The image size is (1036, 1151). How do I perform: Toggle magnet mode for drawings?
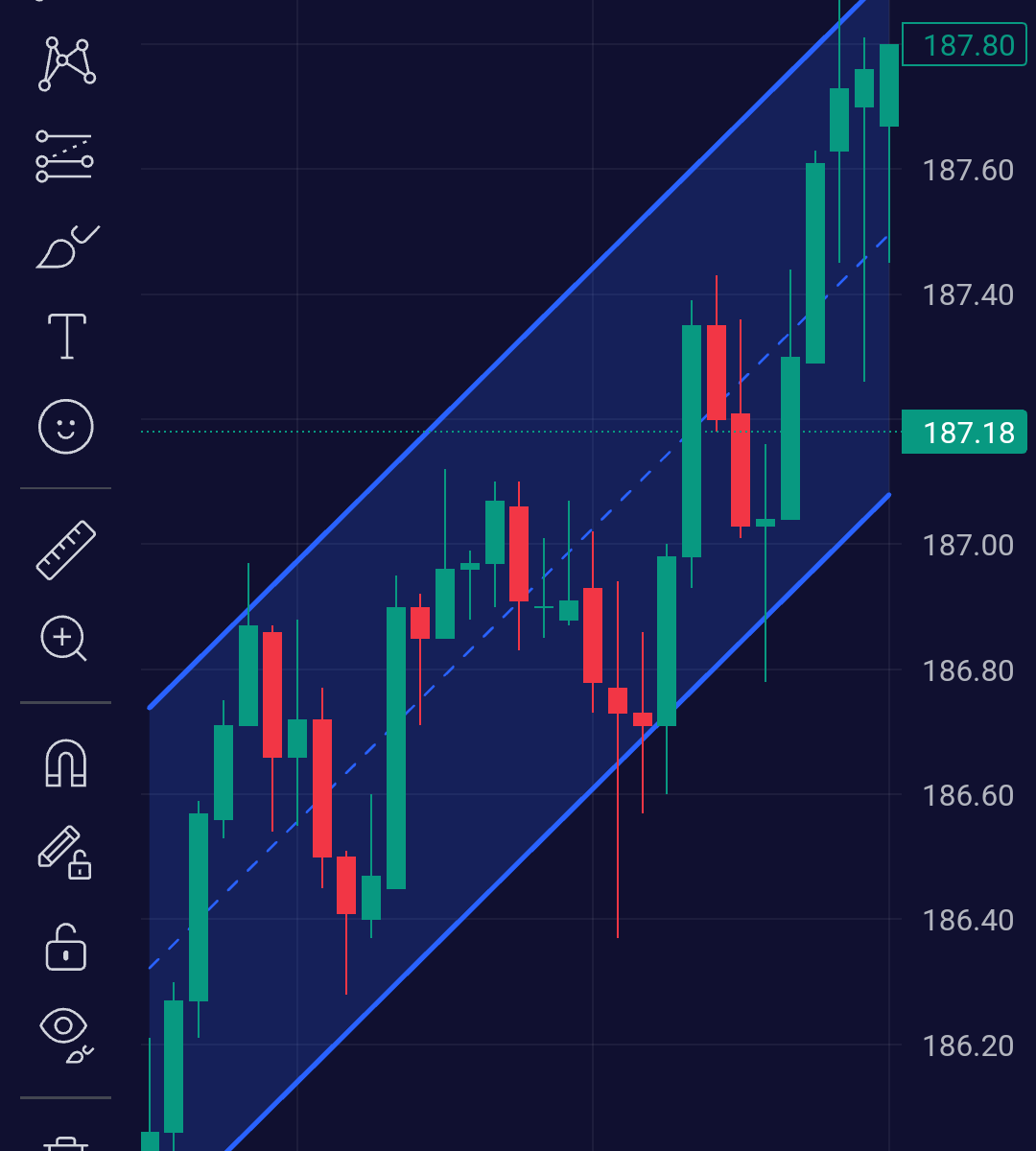66,764
